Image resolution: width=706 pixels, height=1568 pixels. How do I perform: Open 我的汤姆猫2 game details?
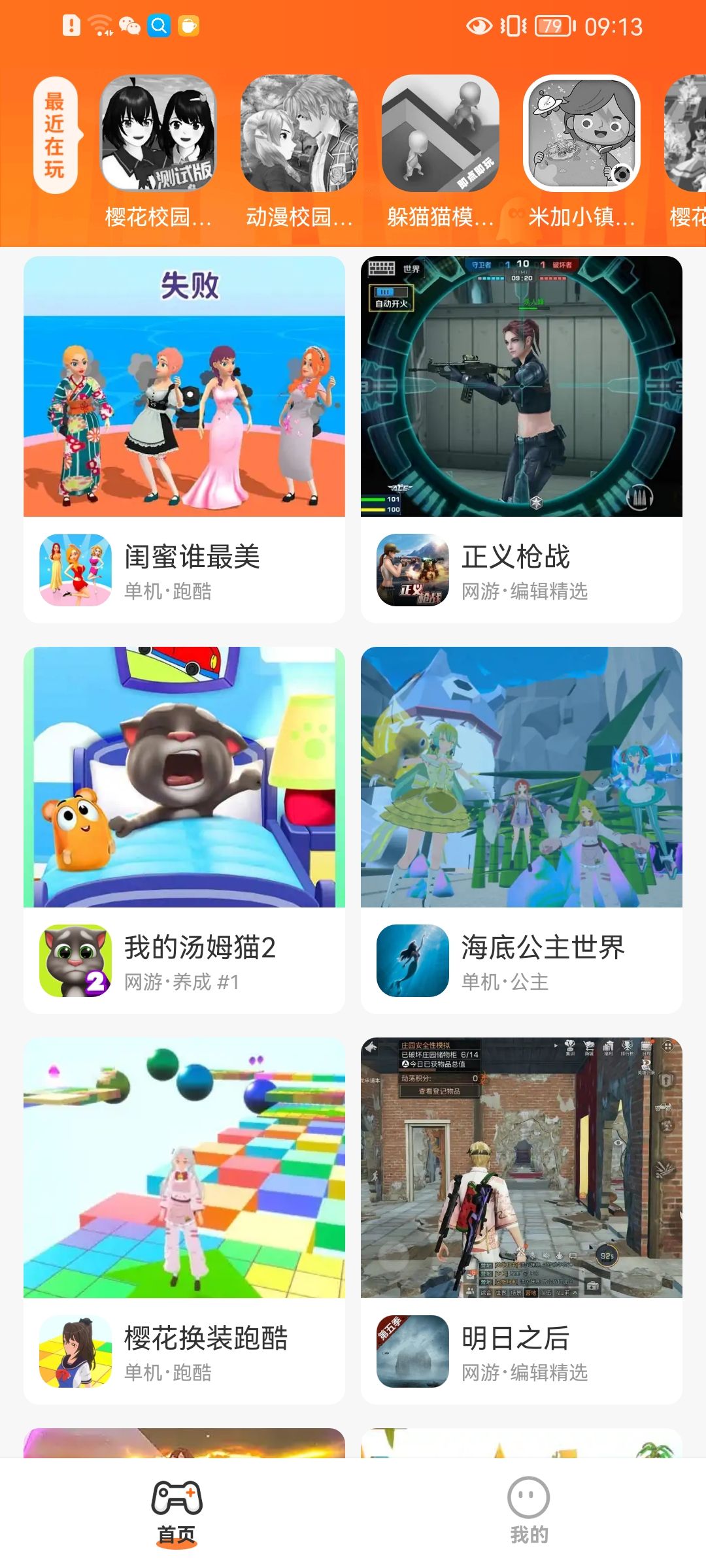pos(184,830)
